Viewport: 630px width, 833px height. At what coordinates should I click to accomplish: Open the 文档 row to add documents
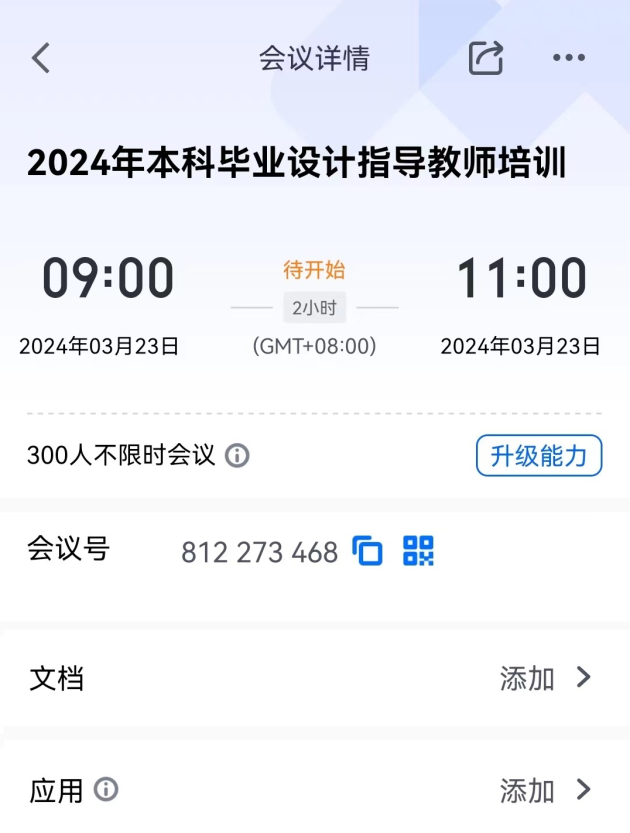pyautogui.click(x=545, y=679)
